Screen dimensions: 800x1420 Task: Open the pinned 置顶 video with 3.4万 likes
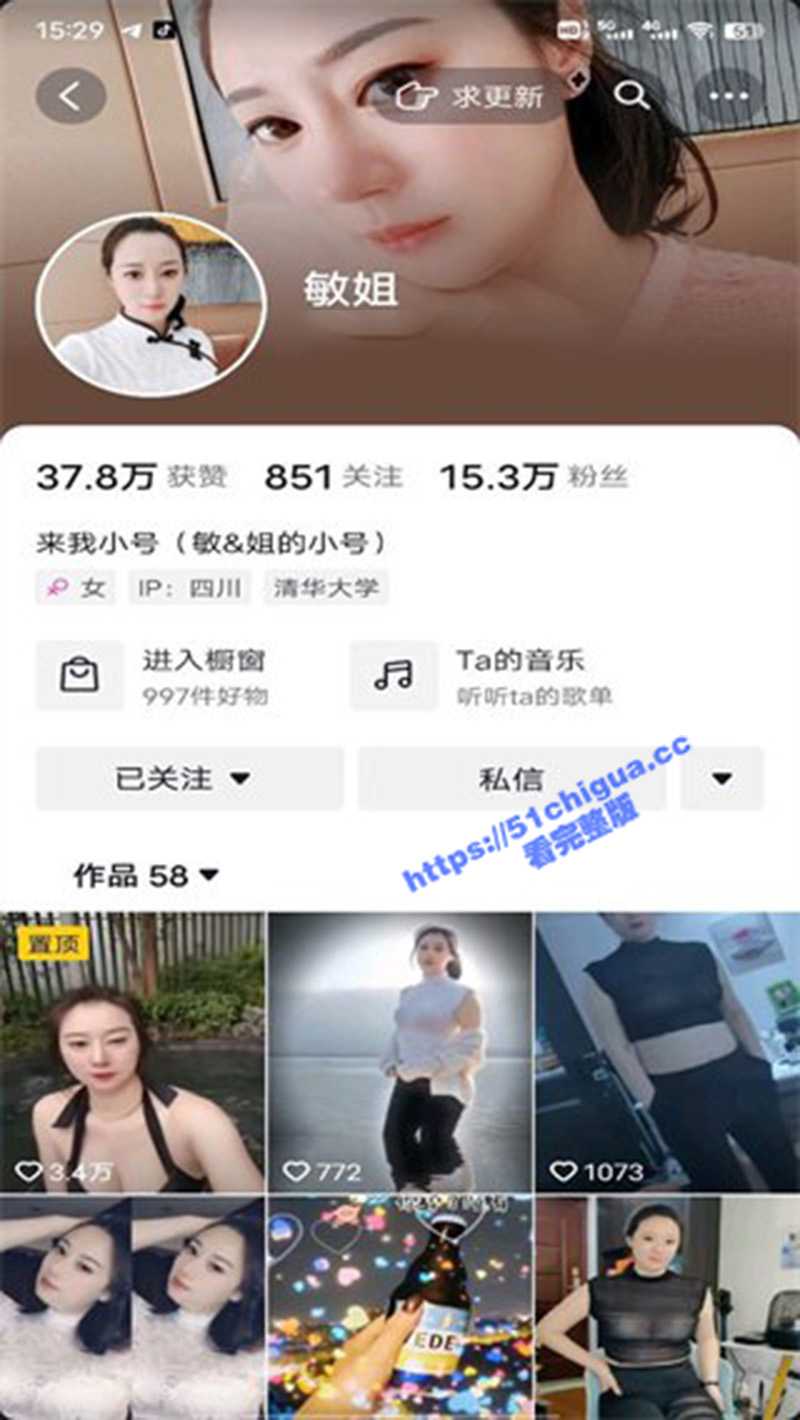coord(132,1050)
